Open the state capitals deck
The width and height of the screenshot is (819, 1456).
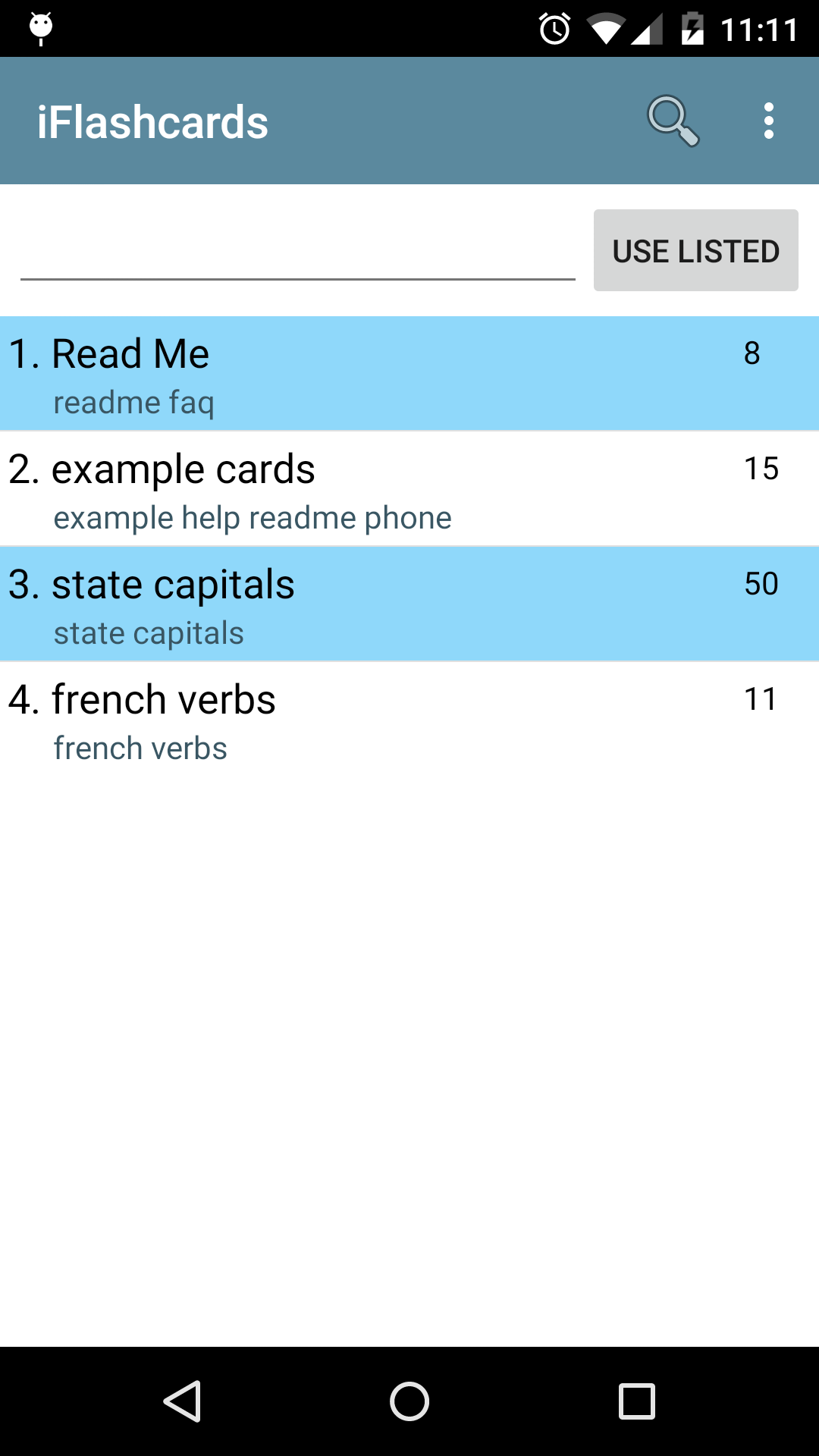coord(409,604)
